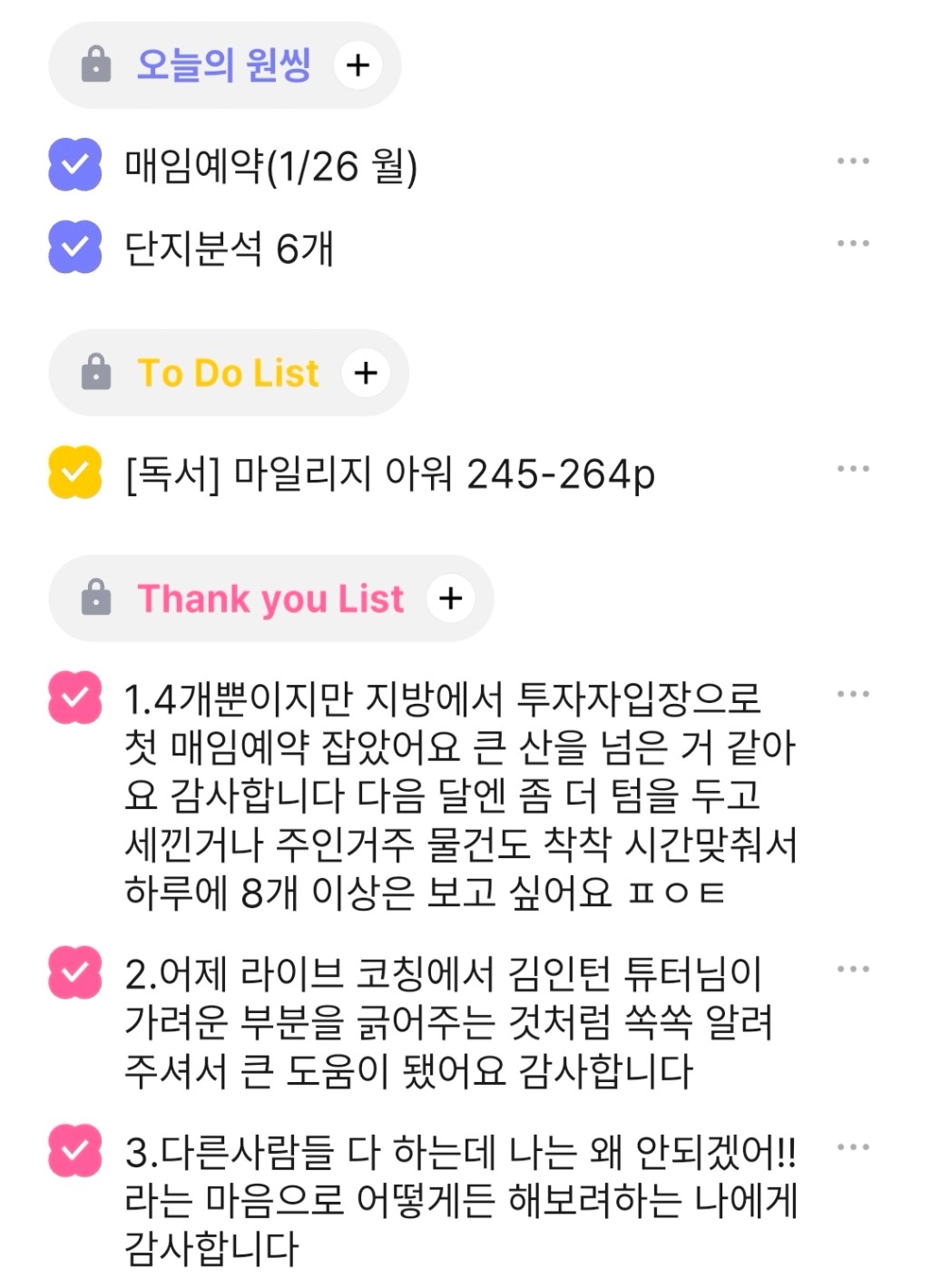
Task: Add a new entry to Thank you List
Action: pos(451,599)
